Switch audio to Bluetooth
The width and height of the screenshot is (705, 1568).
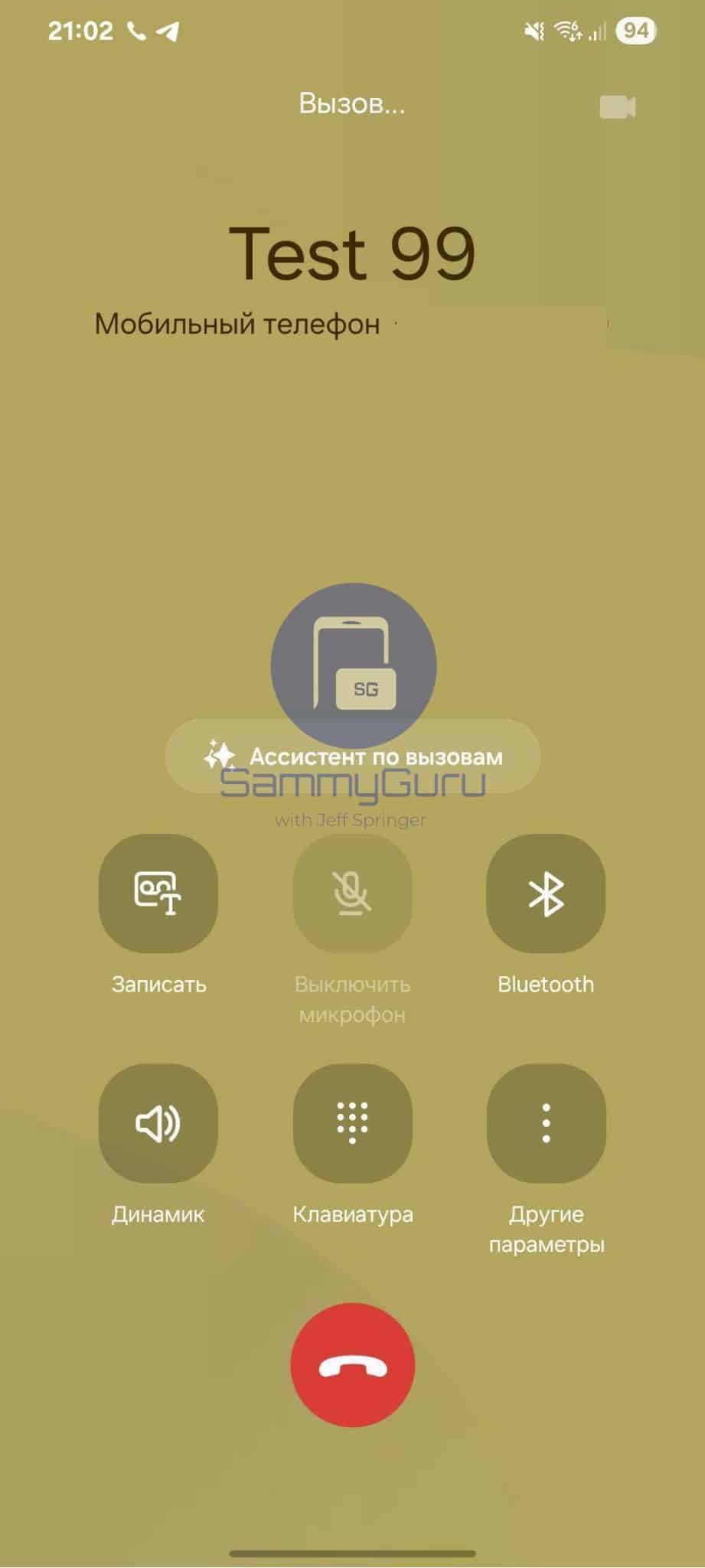coord(546,893)
